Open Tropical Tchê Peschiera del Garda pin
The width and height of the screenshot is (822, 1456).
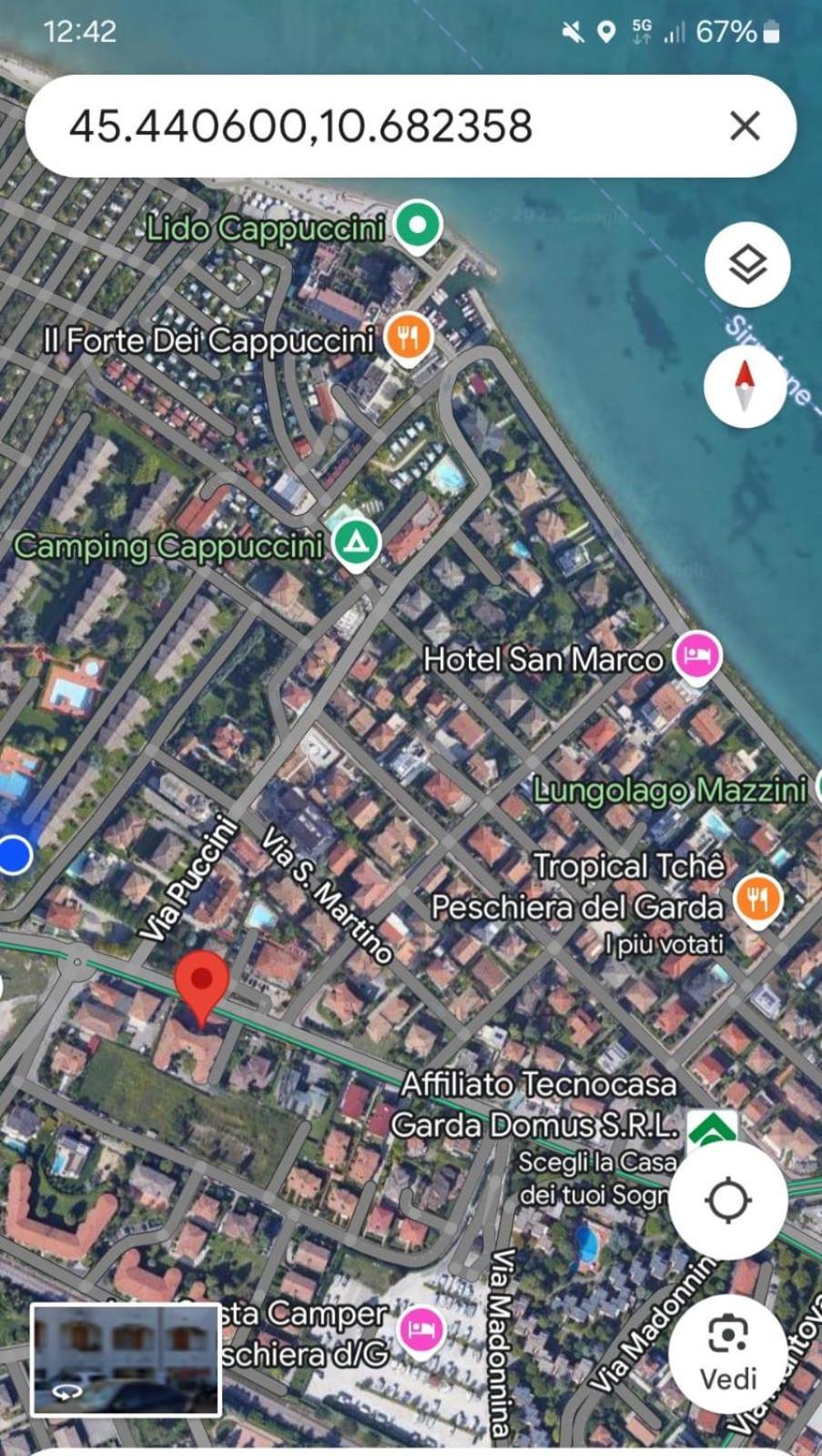[757, 899]
